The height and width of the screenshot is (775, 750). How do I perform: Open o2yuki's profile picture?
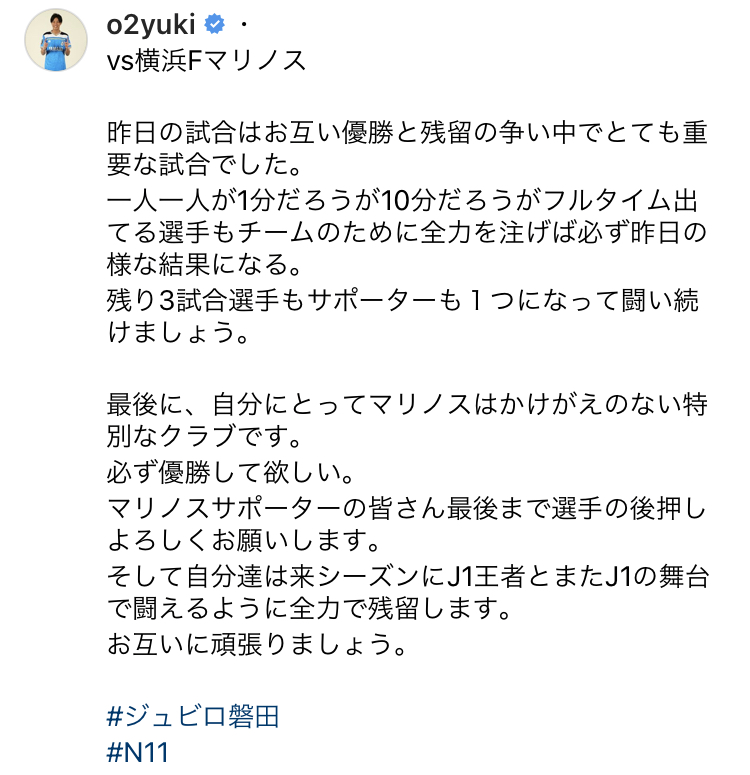pos(56,40)
